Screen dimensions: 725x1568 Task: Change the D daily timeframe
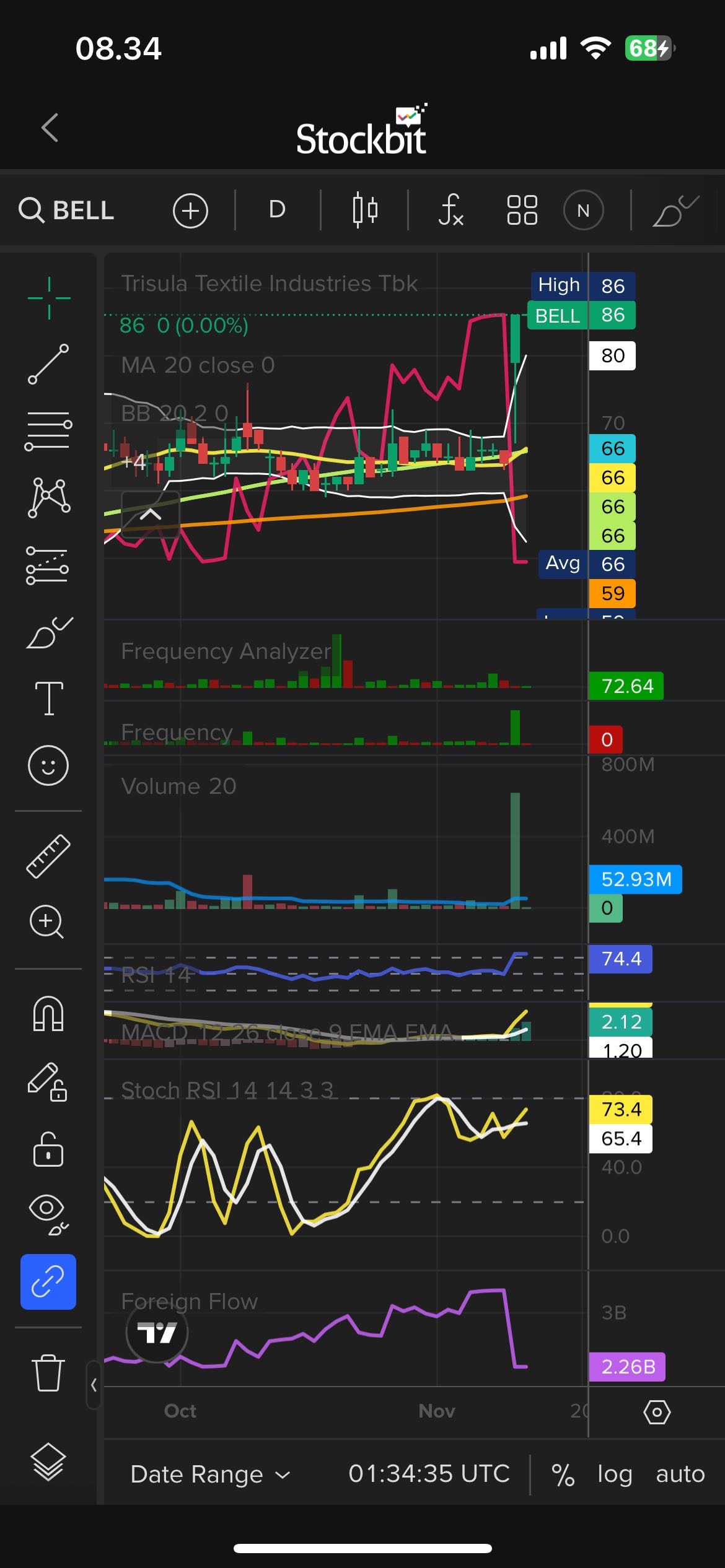[277, 210]
